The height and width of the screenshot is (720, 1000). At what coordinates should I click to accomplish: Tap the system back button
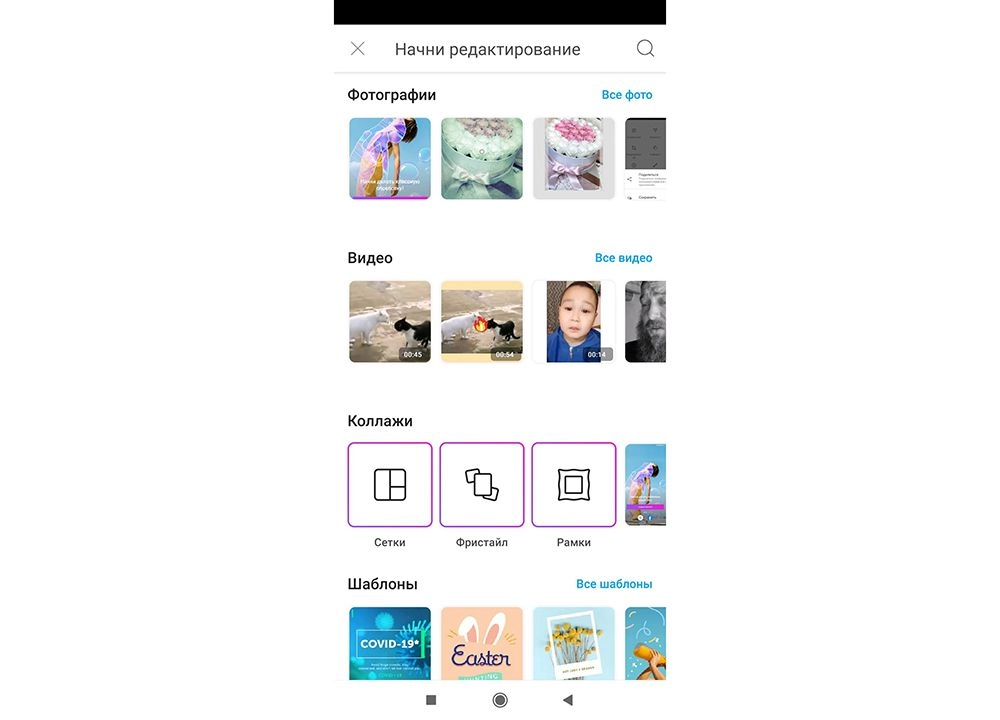pos(568,700)
